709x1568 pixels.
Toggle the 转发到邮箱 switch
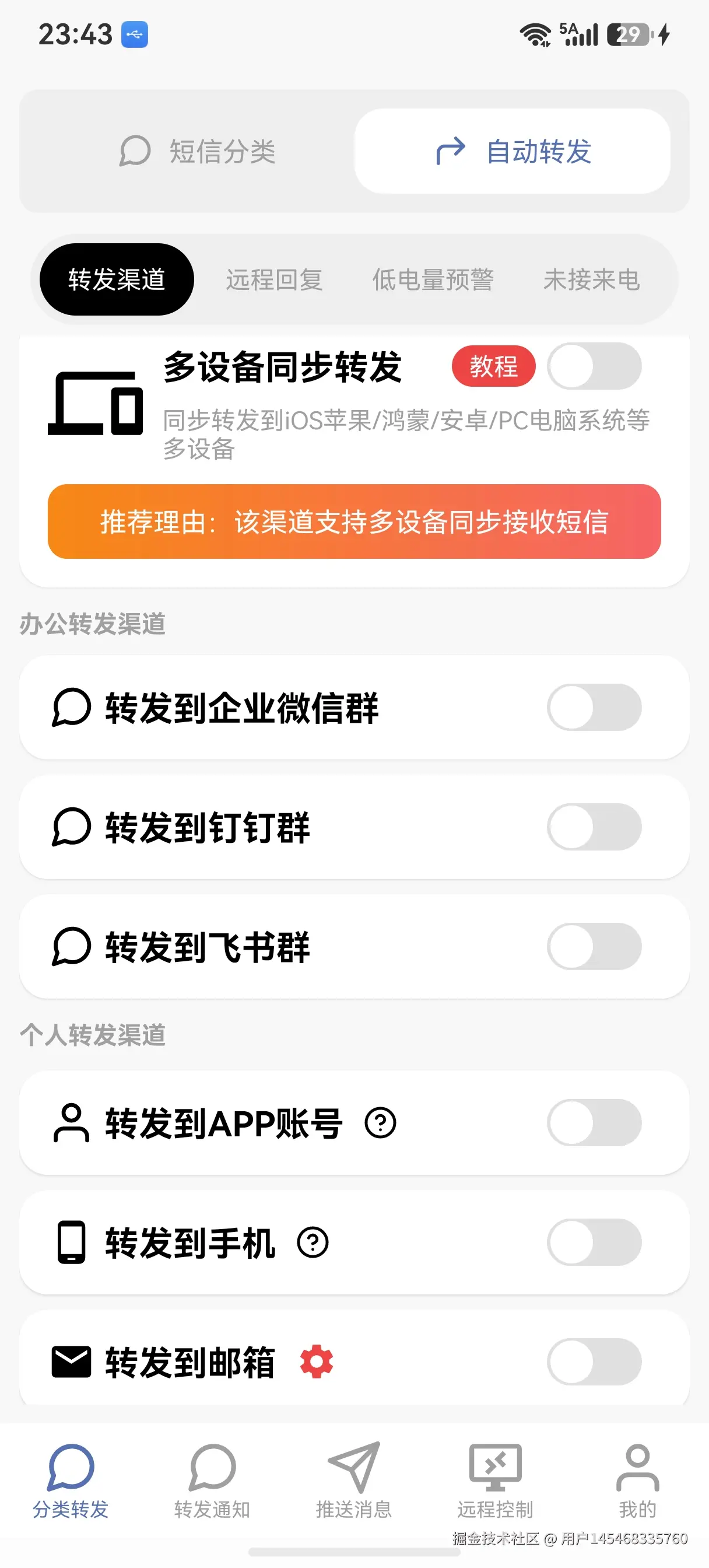point(594,1361)
